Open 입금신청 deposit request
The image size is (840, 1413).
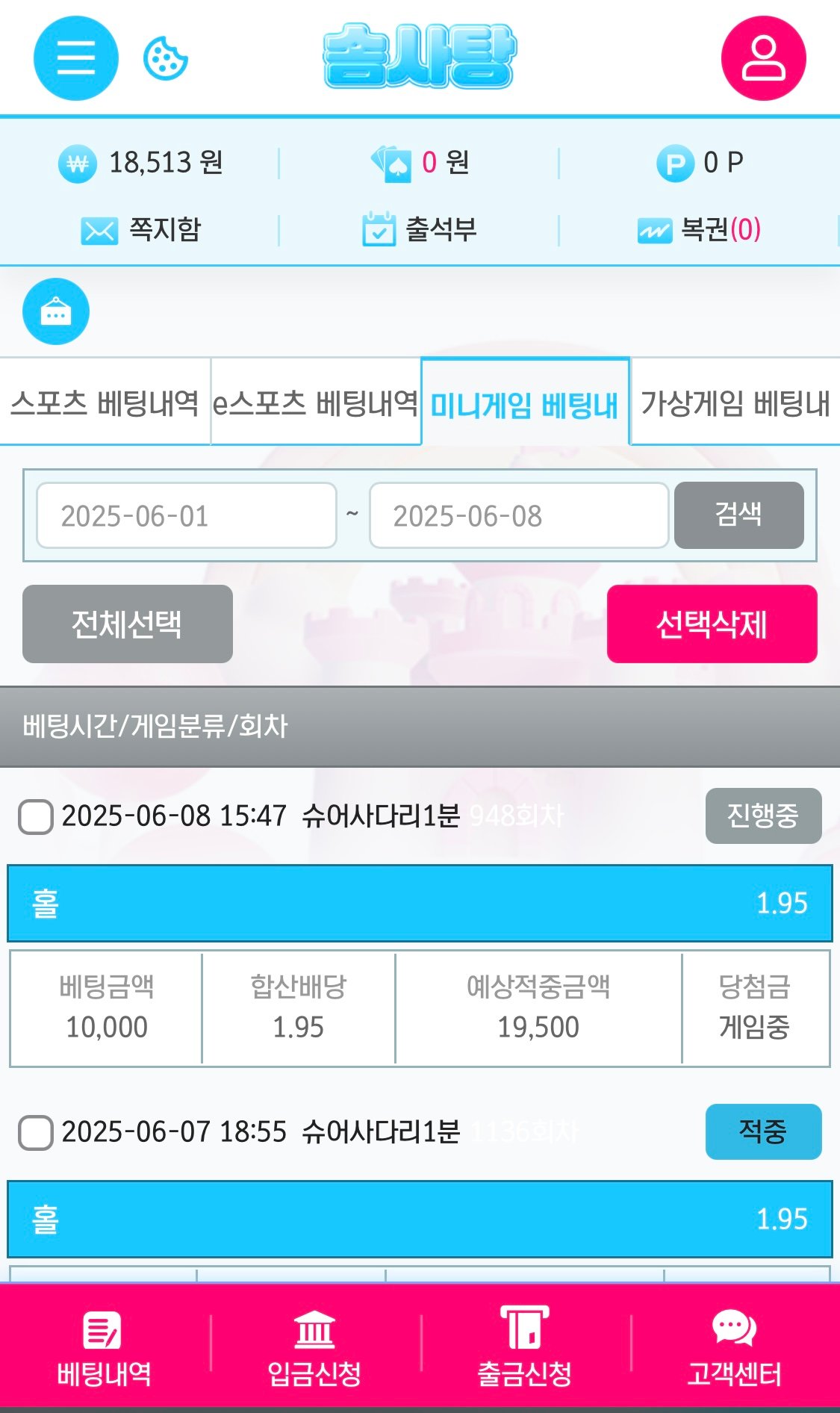[x=314, y=1348]
